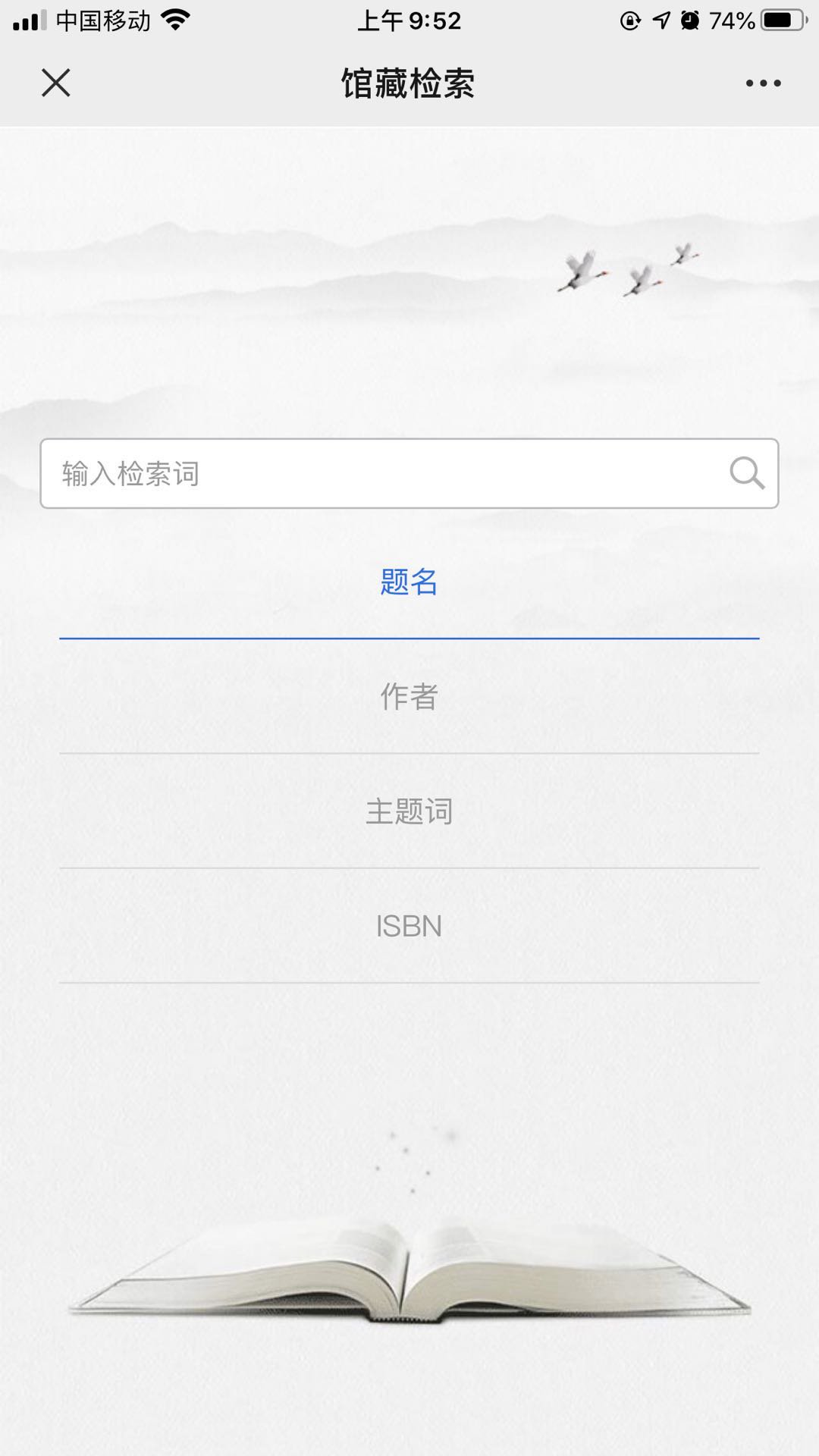
Task: Switch search type to 作者
Action: pyautogui.click(x=409, y=697)
